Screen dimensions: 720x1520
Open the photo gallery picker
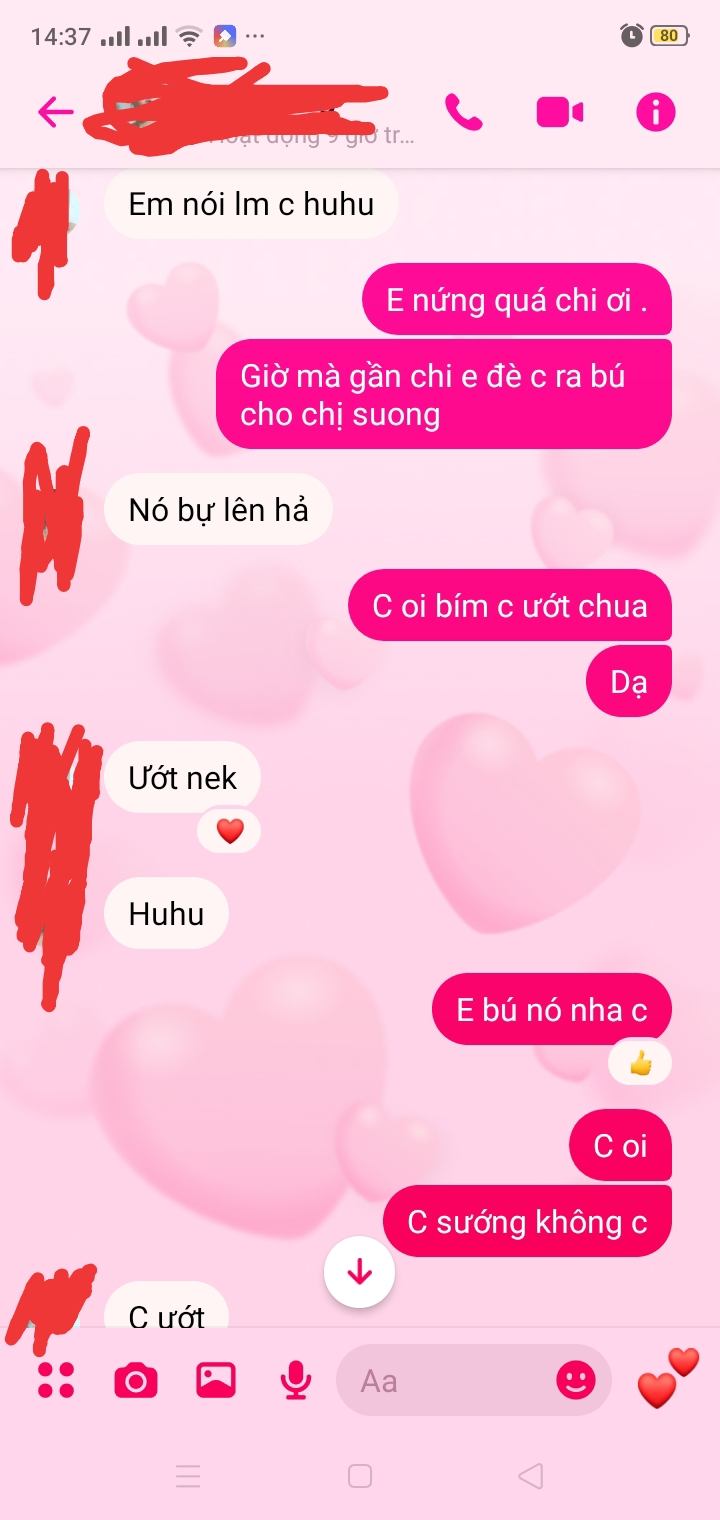(215, 1380)
